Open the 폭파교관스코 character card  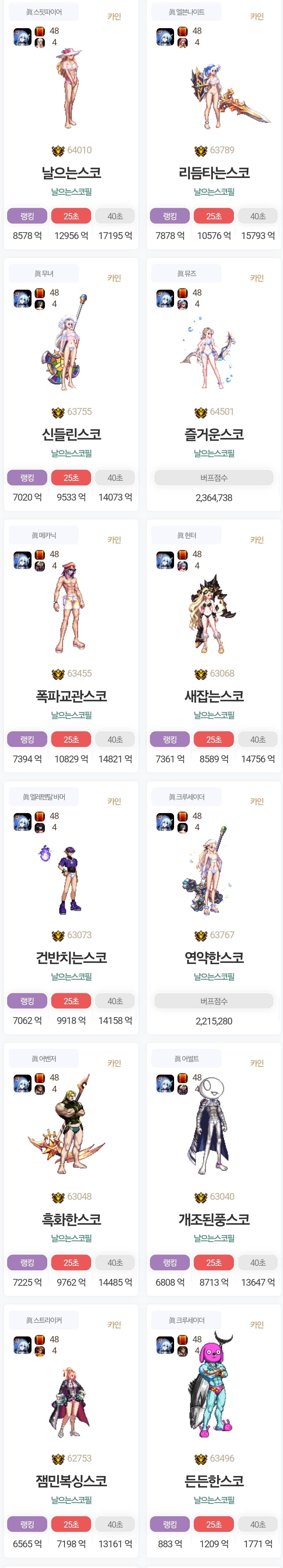pos(71,696)
